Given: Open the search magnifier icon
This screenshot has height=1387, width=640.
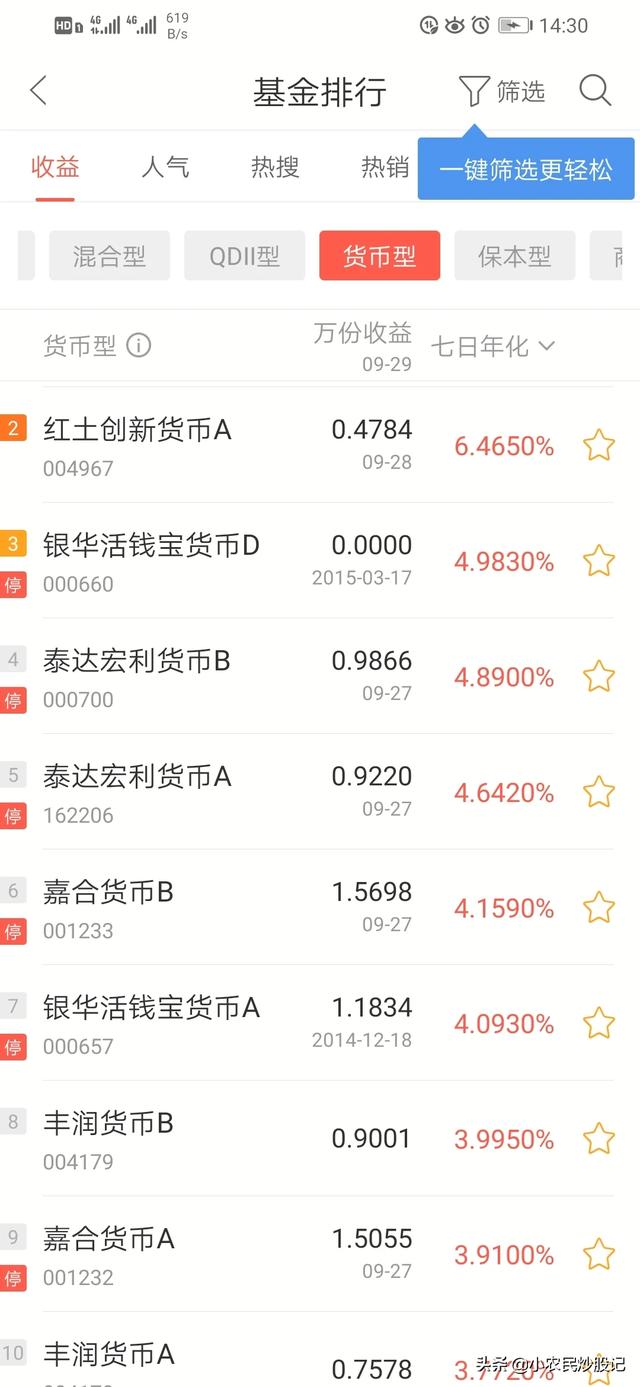Looking at the screenshot, I should (595, 91).
